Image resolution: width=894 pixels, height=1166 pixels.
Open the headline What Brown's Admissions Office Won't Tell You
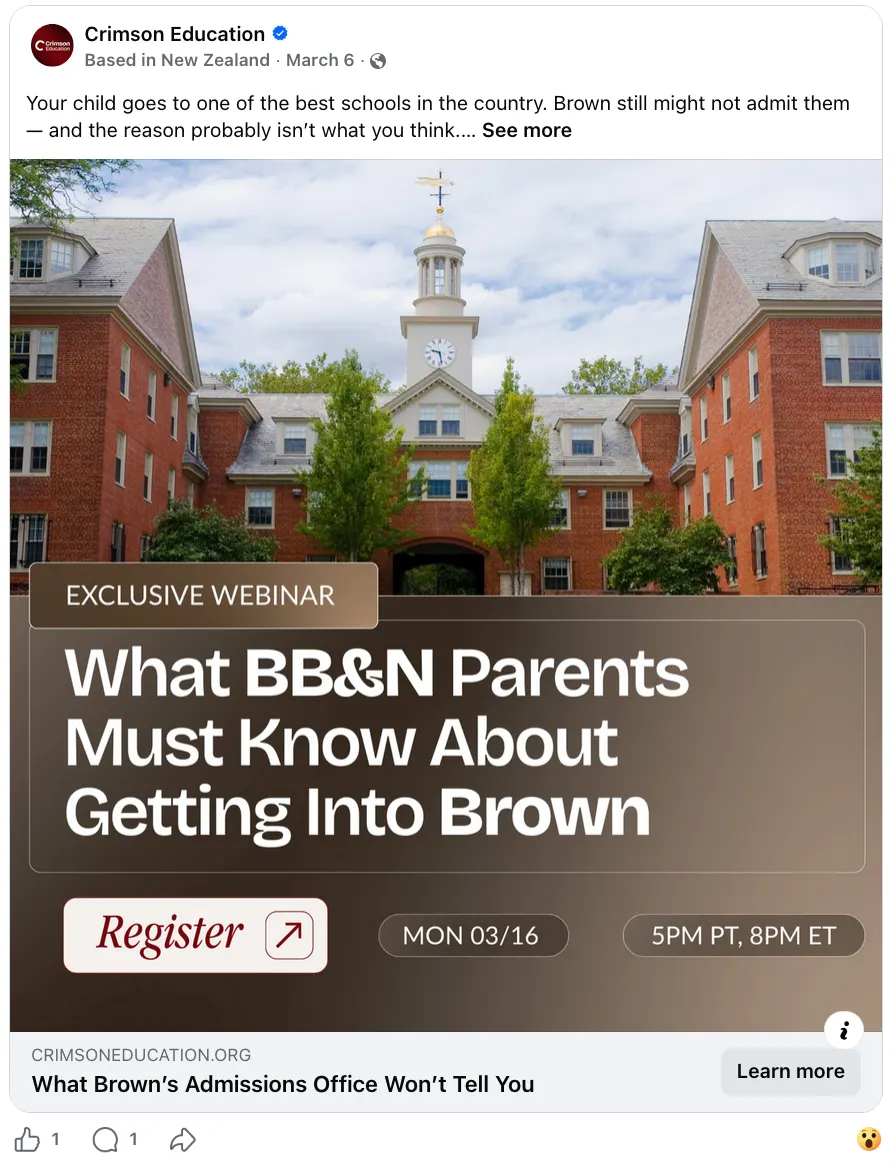pos(283,1084)
